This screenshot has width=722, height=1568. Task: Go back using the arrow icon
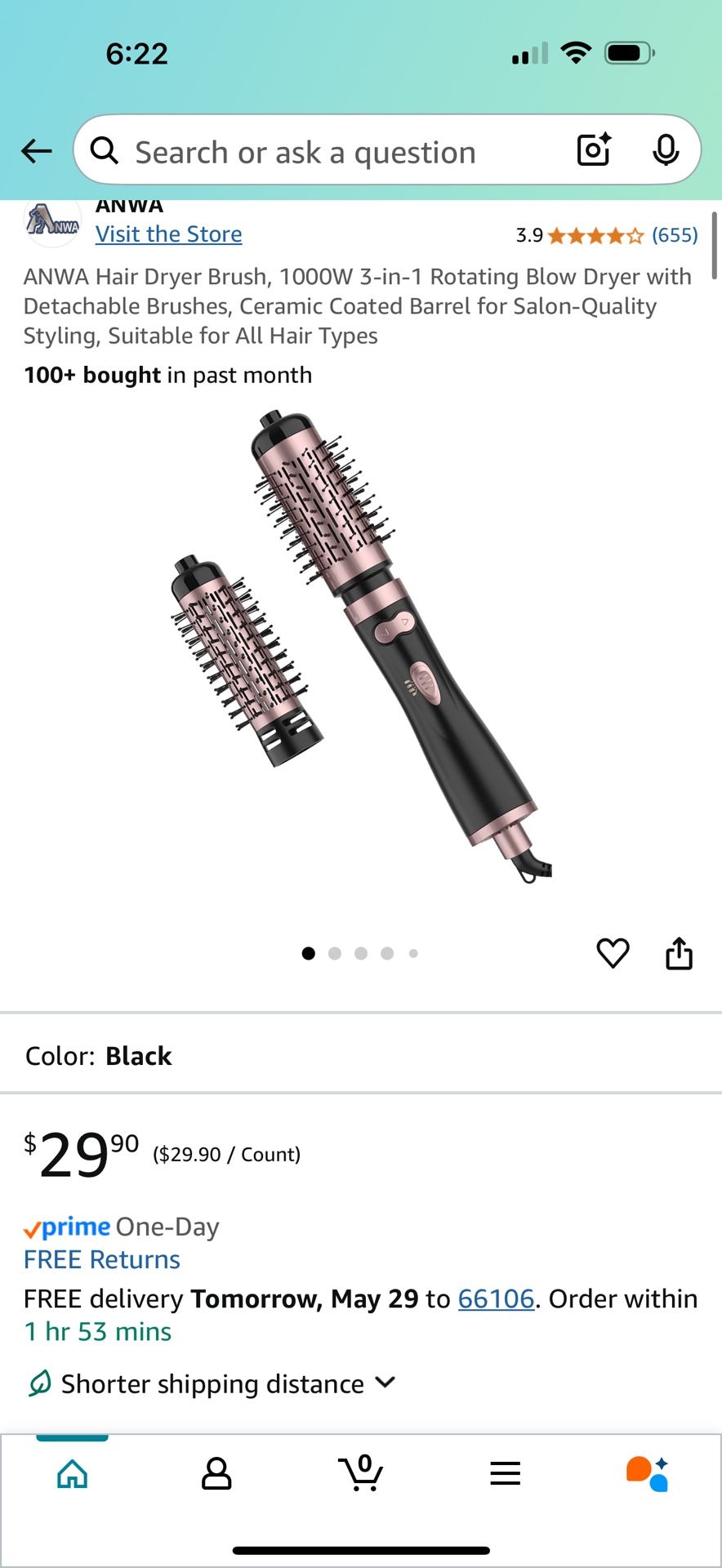pos(37,151)
